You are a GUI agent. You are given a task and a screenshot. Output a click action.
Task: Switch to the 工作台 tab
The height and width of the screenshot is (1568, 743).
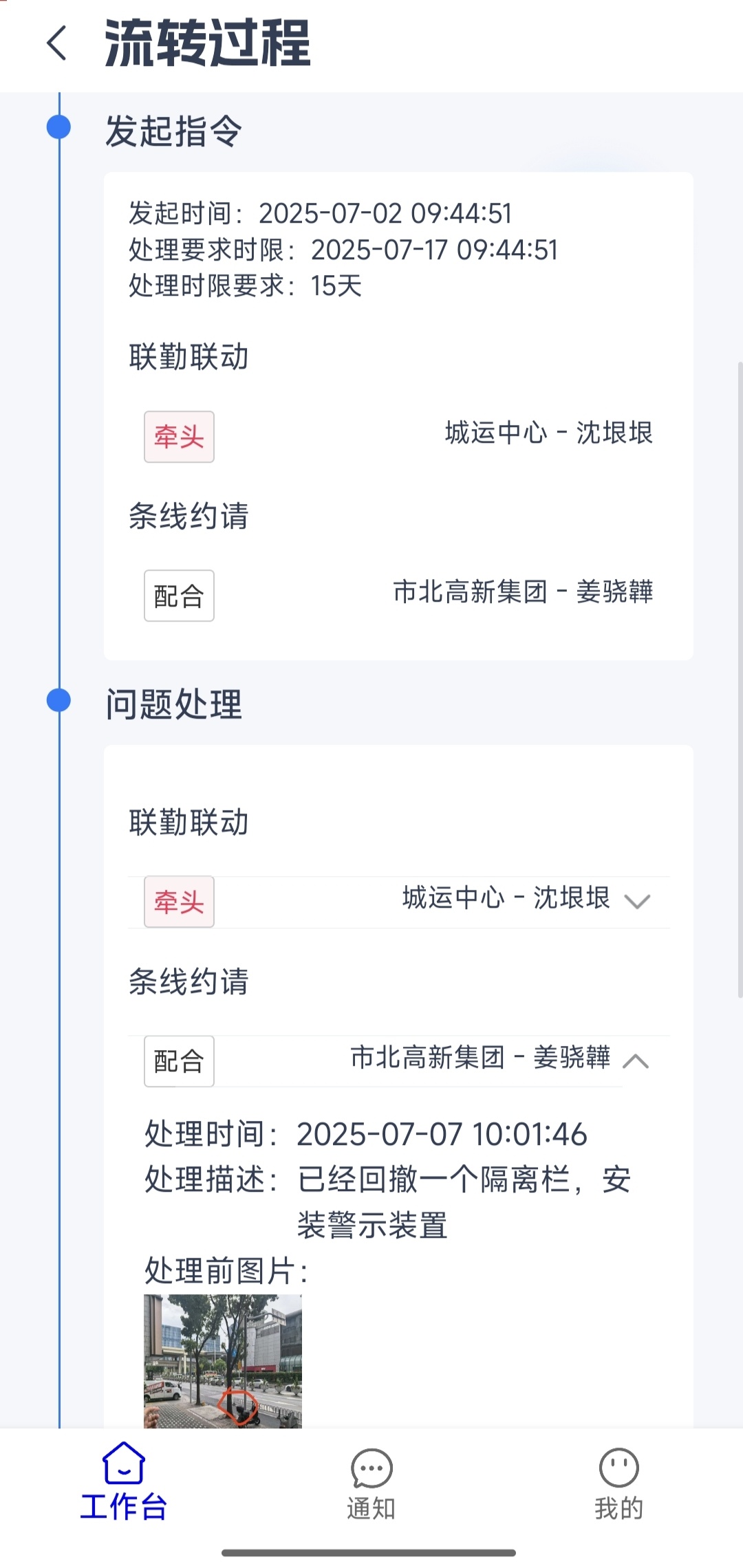click(124, 1481)
